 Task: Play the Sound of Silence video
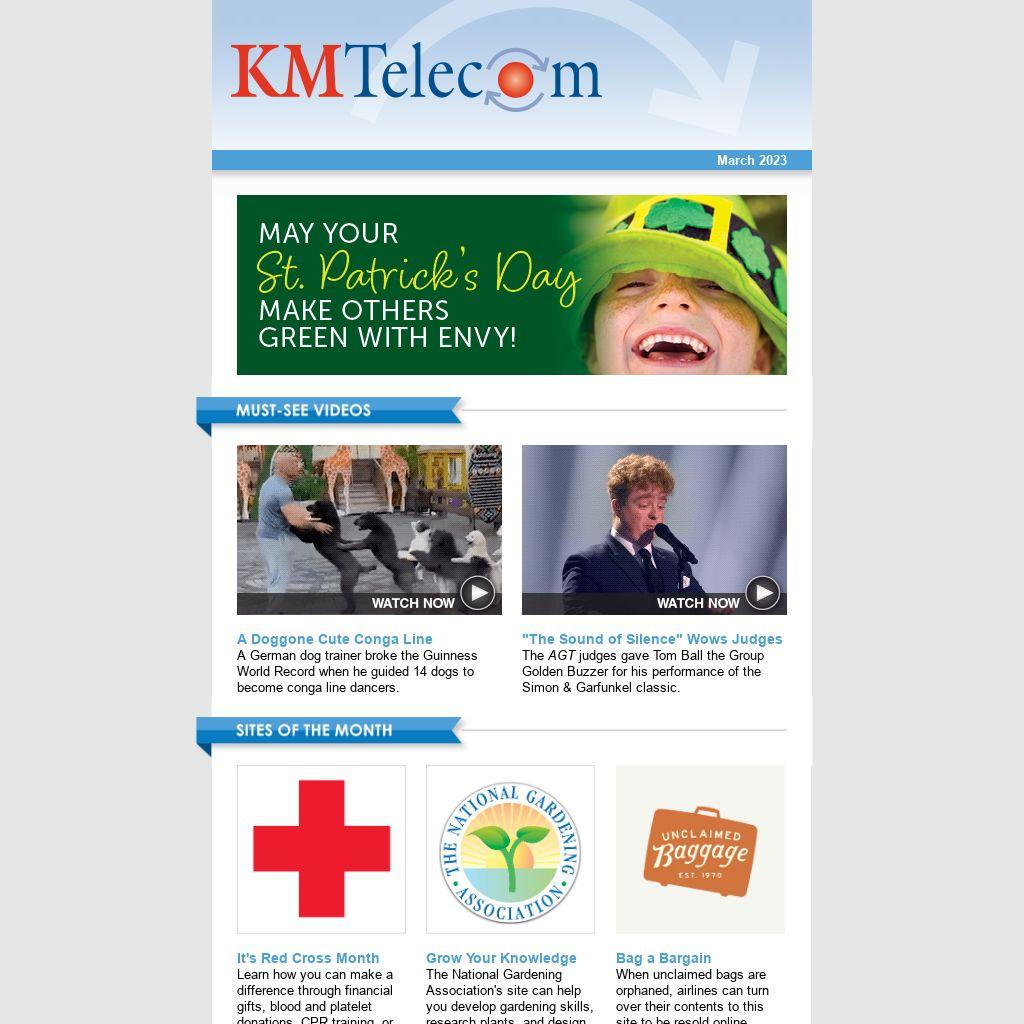pos(654,530)
